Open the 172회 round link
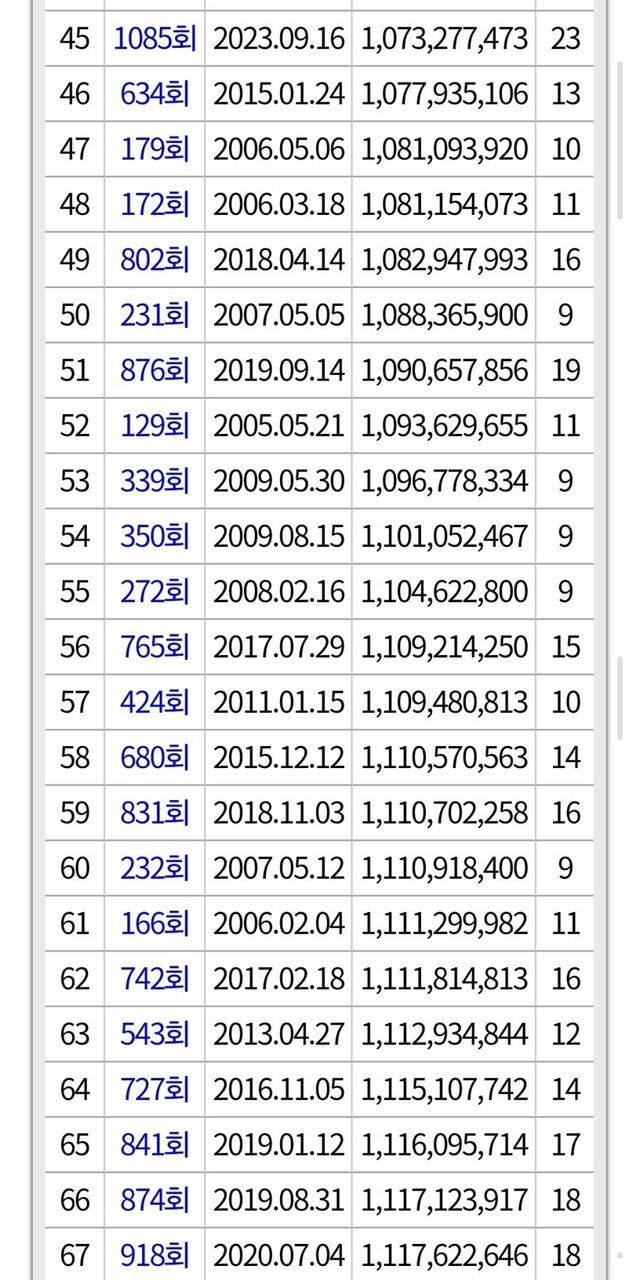The height and width of the screenshot is (1280, 640). coord(155,204)
